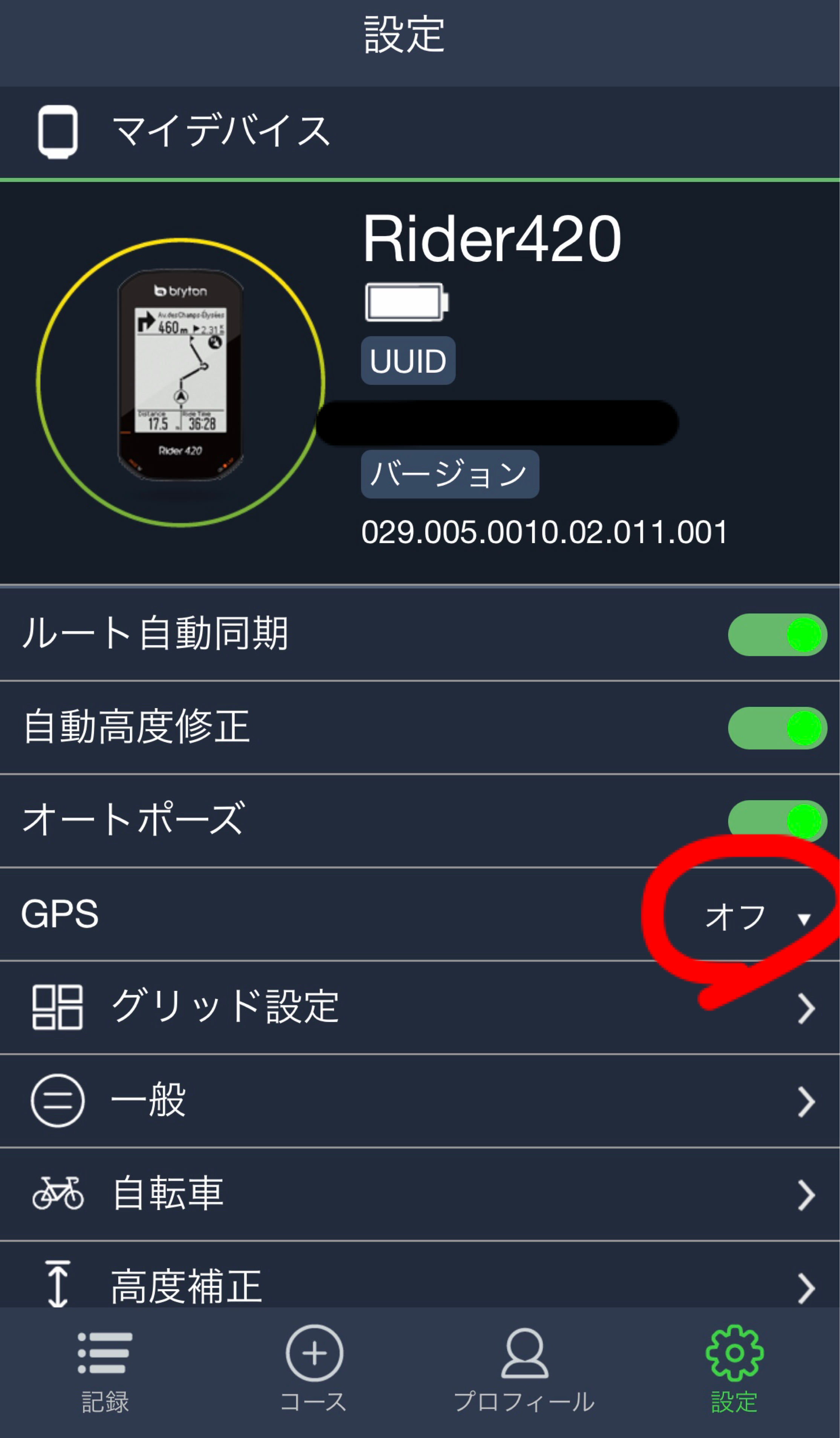Disable 自動高度修正 switch

pos(777,728)
